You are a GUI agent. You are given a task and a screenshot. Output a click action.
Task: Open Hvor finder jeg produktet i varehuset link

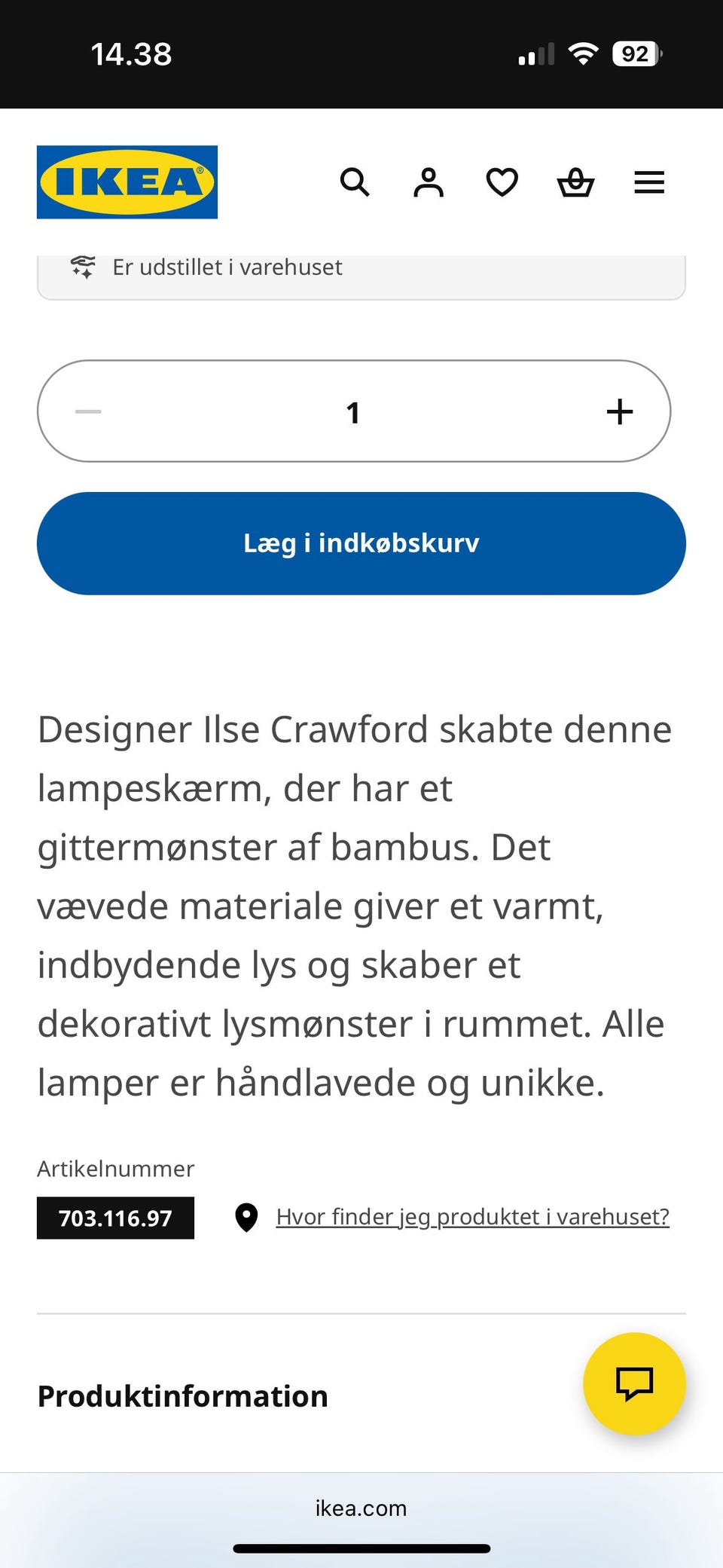[x=472, y=1216]
